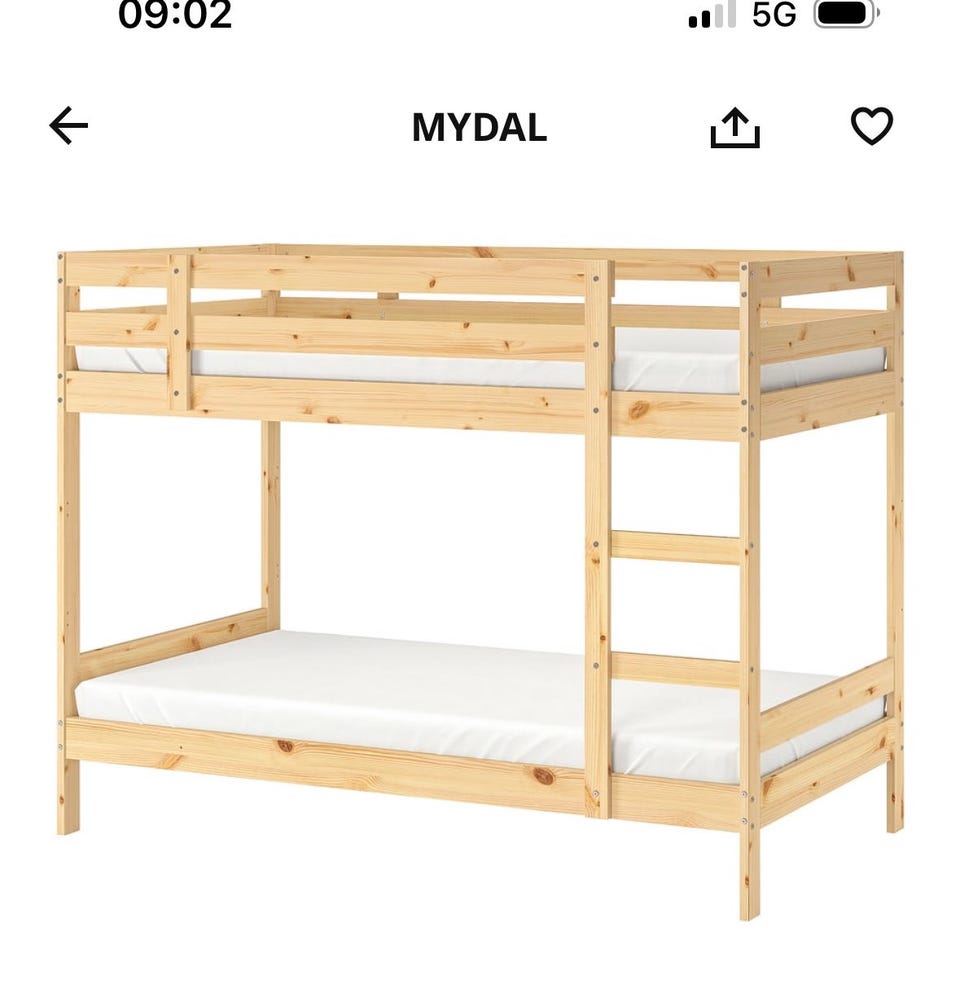Share the MYDAL product
This screenshot has width=960, height=1000.
[x=735, y=128]
